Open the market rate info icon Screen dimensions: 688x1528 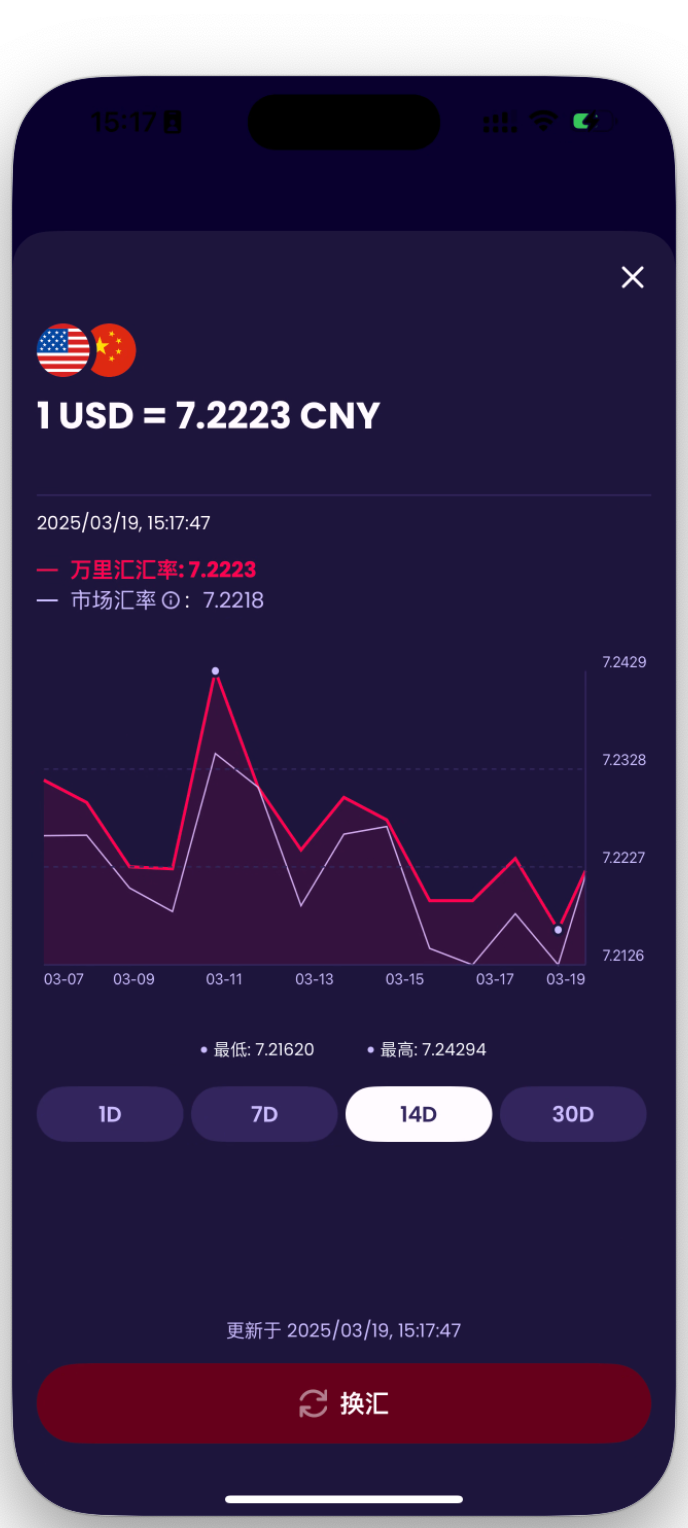[171, 601]
